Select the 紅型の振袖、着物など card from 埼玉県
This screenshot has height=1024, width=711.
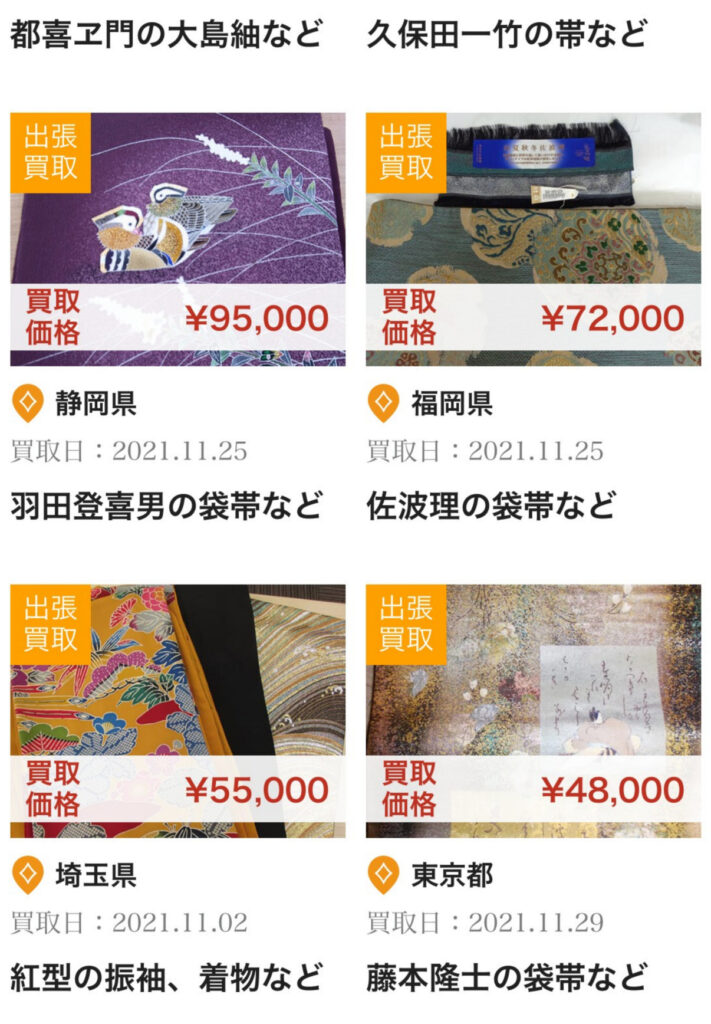point(177,711)
